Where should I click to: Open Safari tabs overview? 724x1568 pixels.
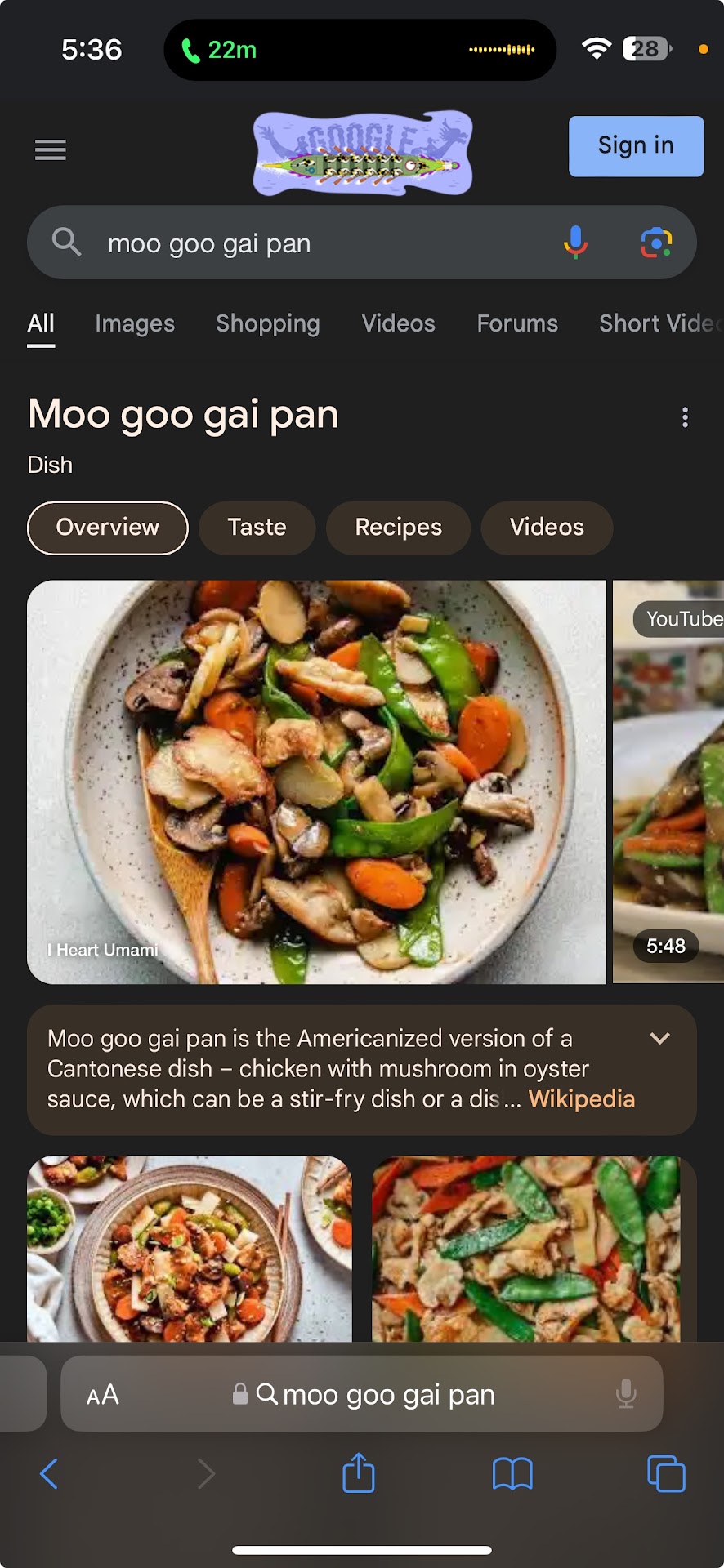tap(666, 1474)
